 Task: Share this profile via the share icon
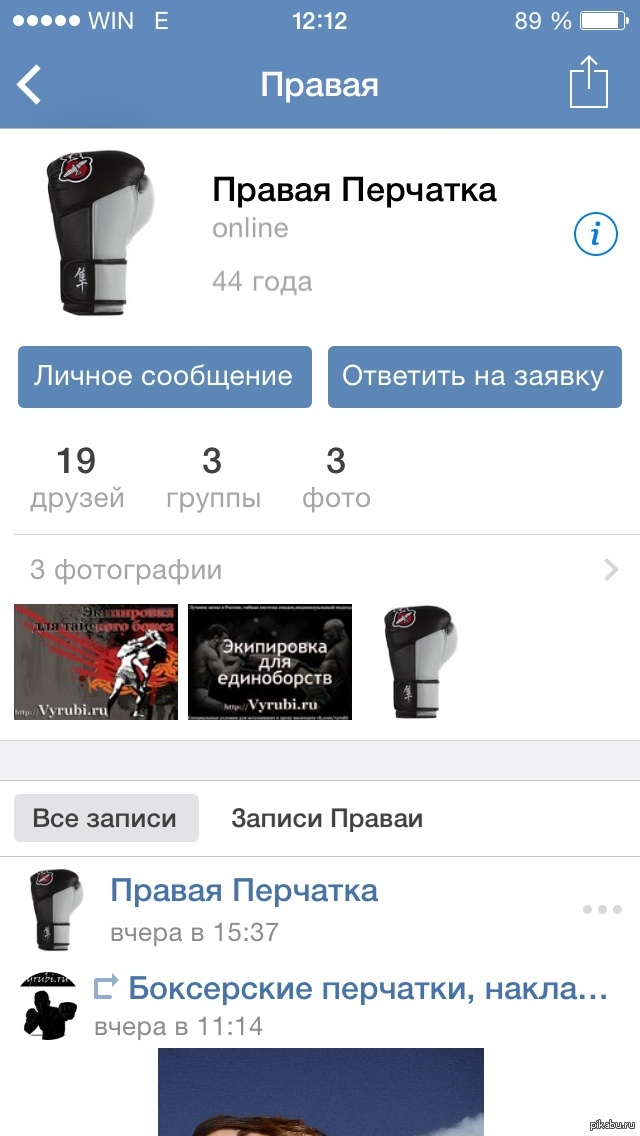pyautogui.click(x=588, y=83)
